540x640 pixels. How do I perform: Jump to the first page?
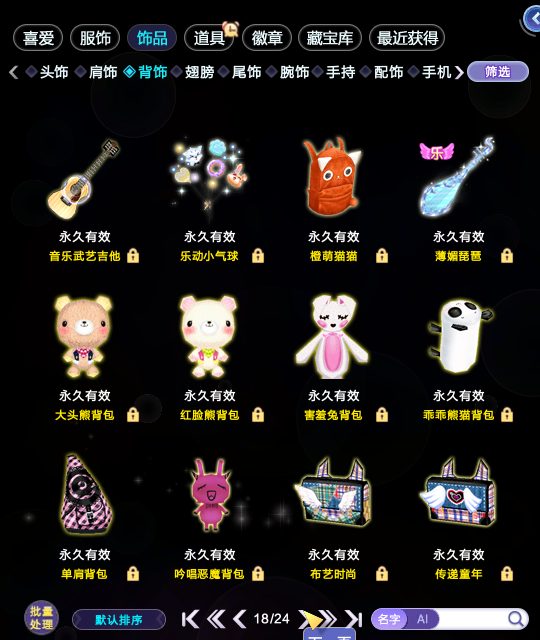coord(190,619)
